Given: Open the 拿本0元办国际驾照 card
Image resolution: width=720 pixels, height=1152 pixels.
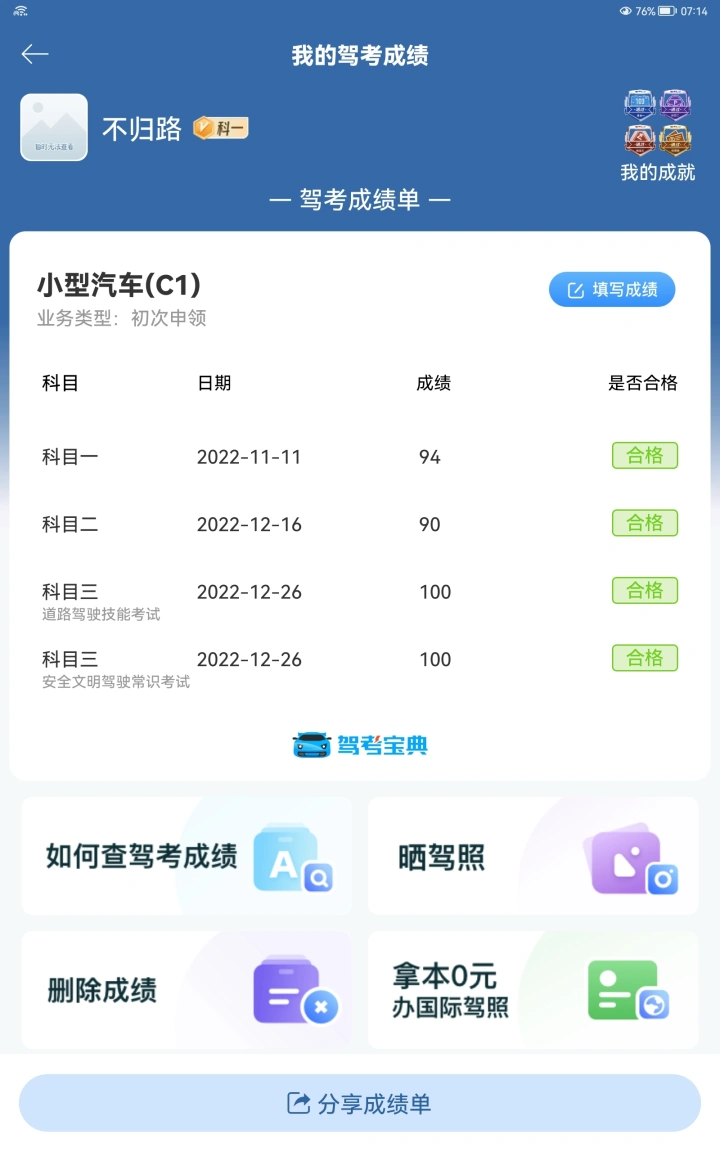Looking at the screenshot, I should tap(533, 990).
